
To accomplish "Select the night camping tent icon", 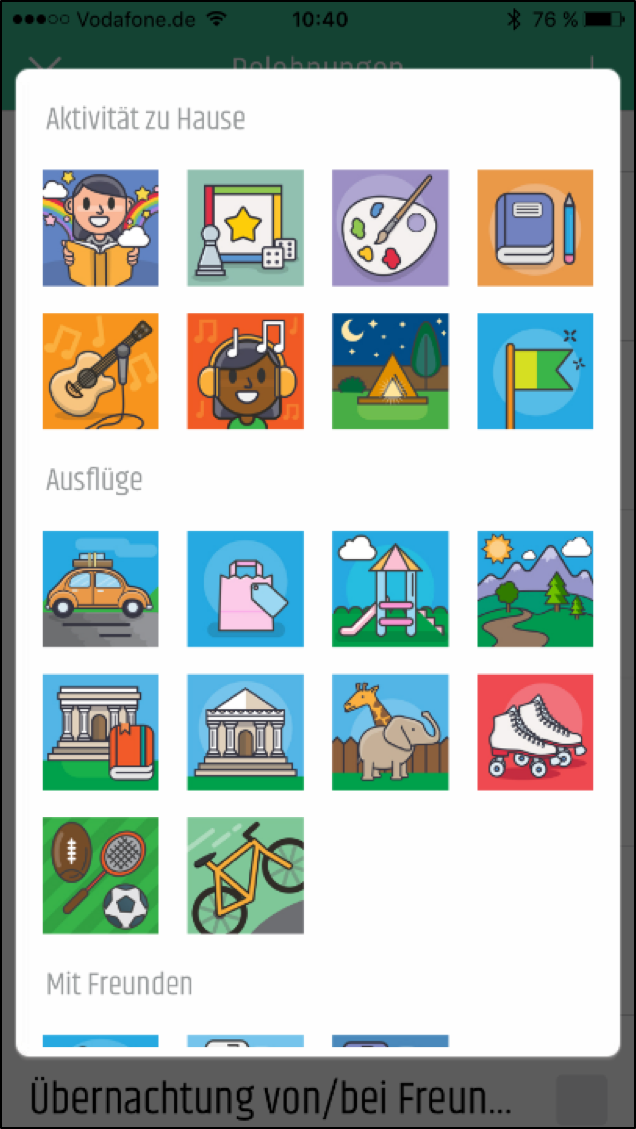I will point(390,371).
